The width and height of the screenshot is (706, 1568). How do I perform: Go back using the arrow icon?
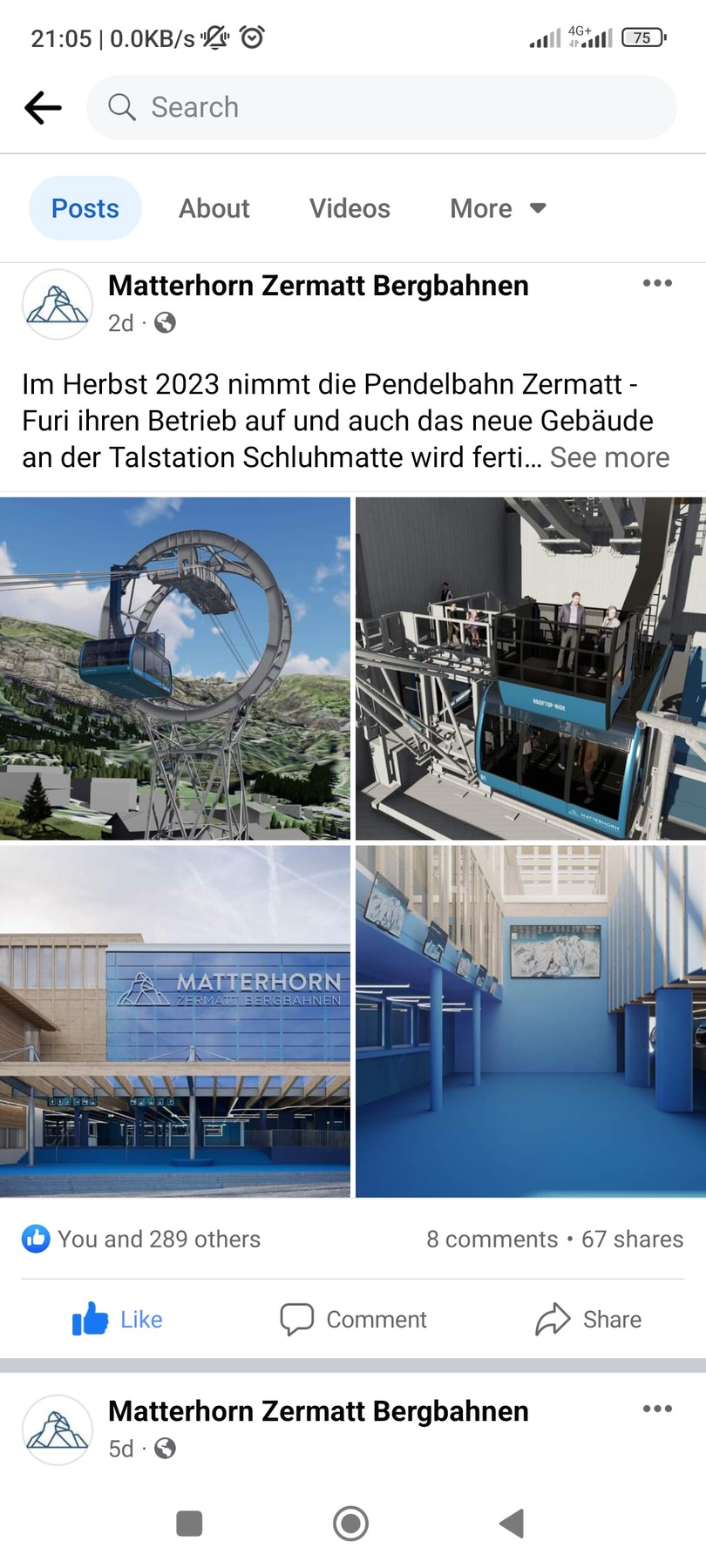43,108
